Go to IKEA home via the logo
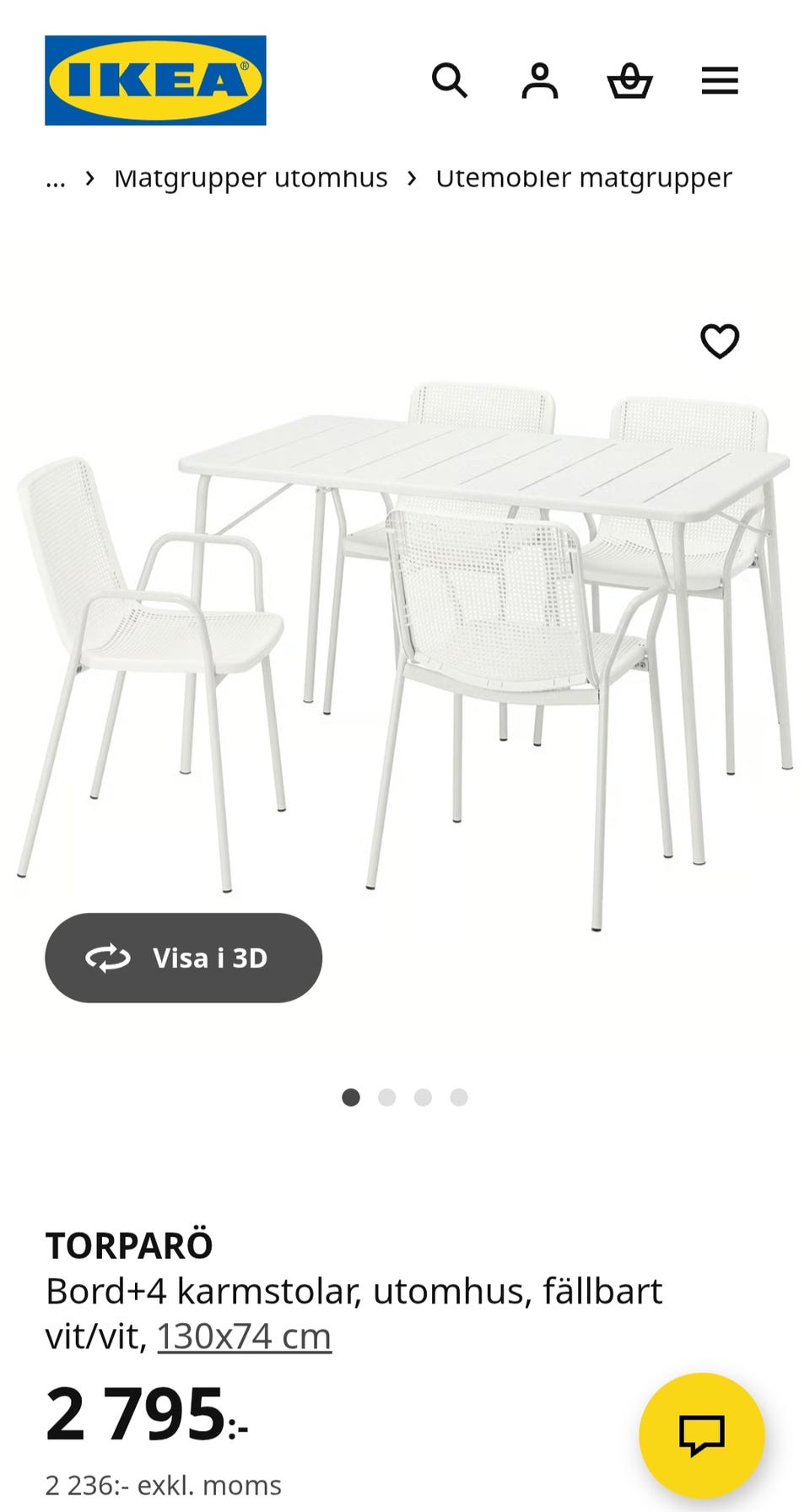Viewport: 810px width, 1512px height. click(x=155, y=80)
